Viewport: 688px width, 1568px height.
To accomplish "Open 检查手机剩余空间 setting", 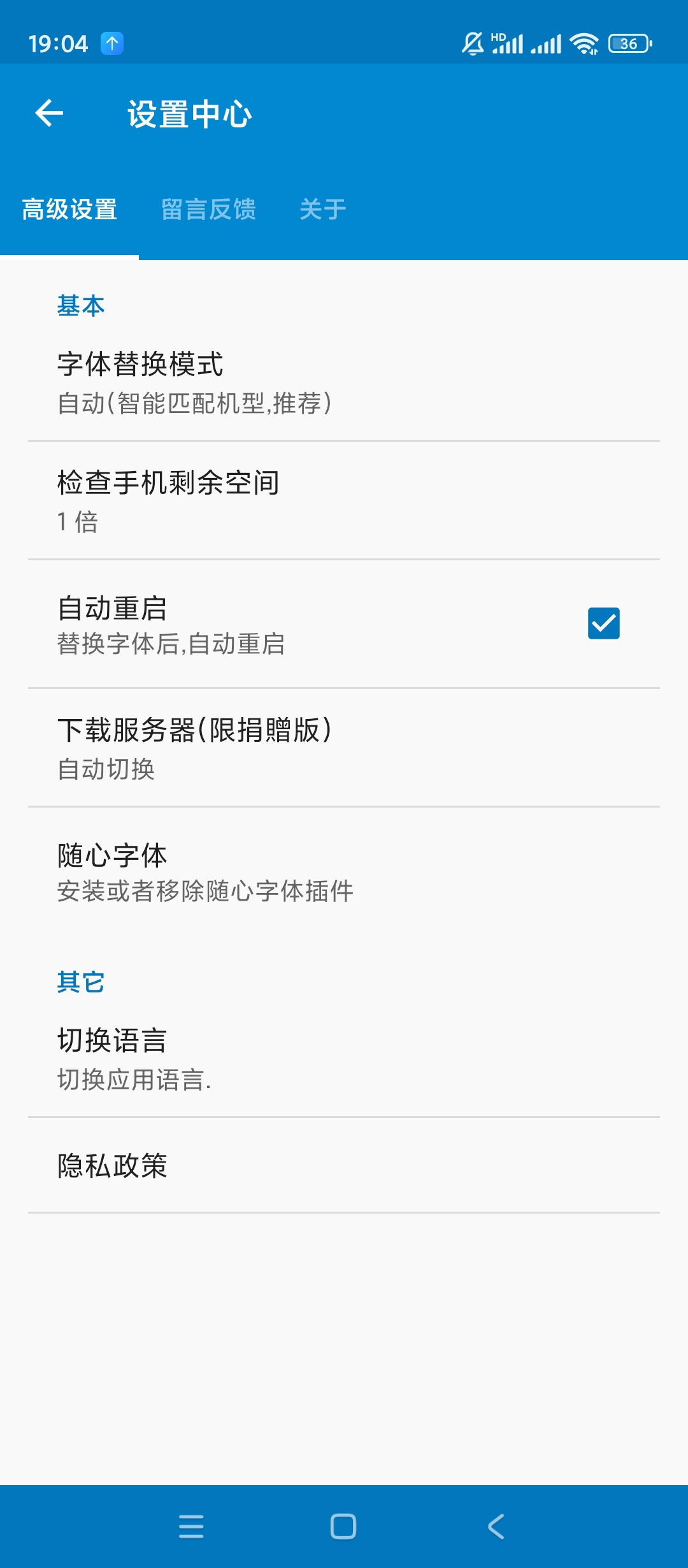I will tap(344, 501).
